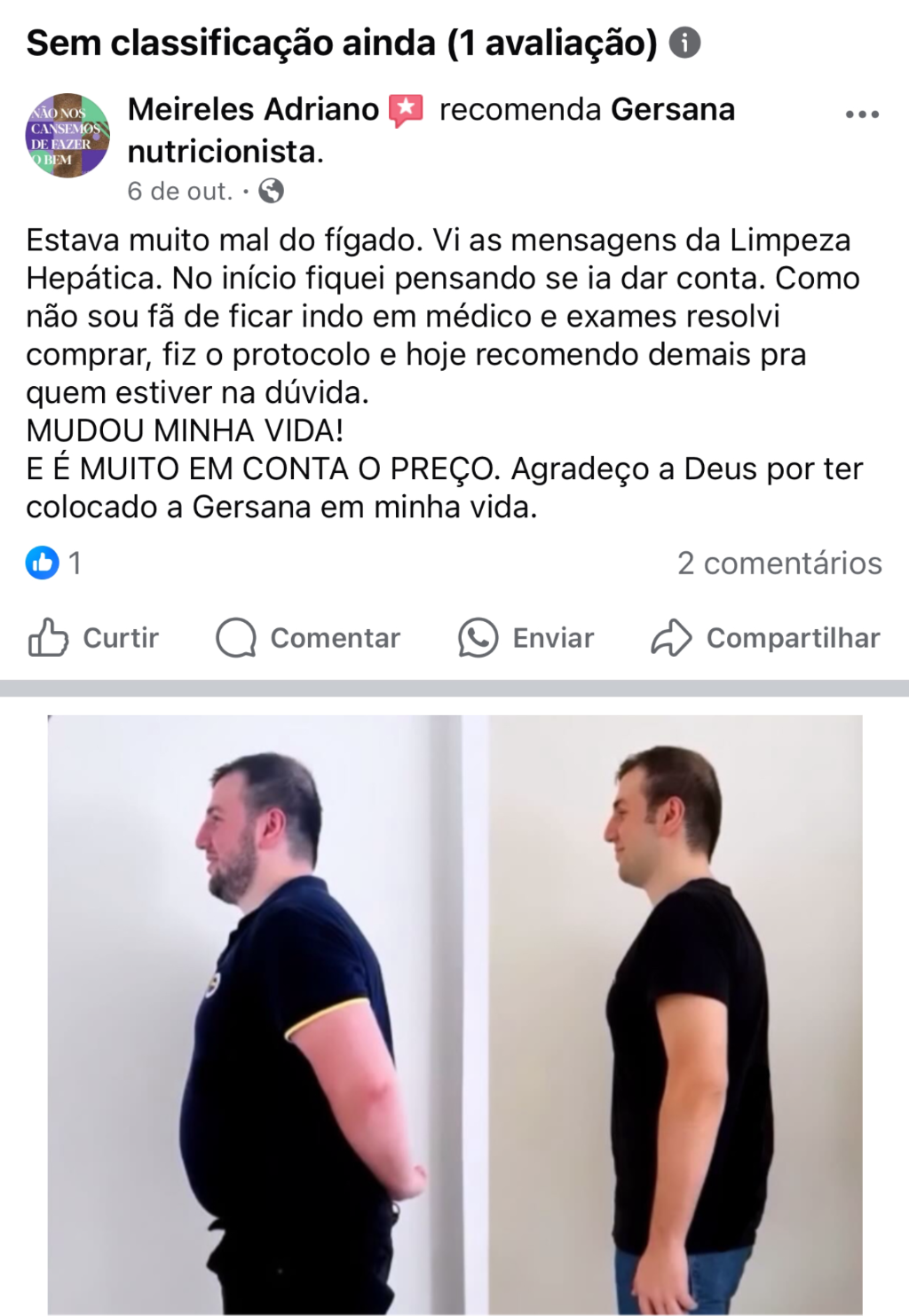Like the post with Curtir
Viewport: 909px width, 1316px height.
94,637
